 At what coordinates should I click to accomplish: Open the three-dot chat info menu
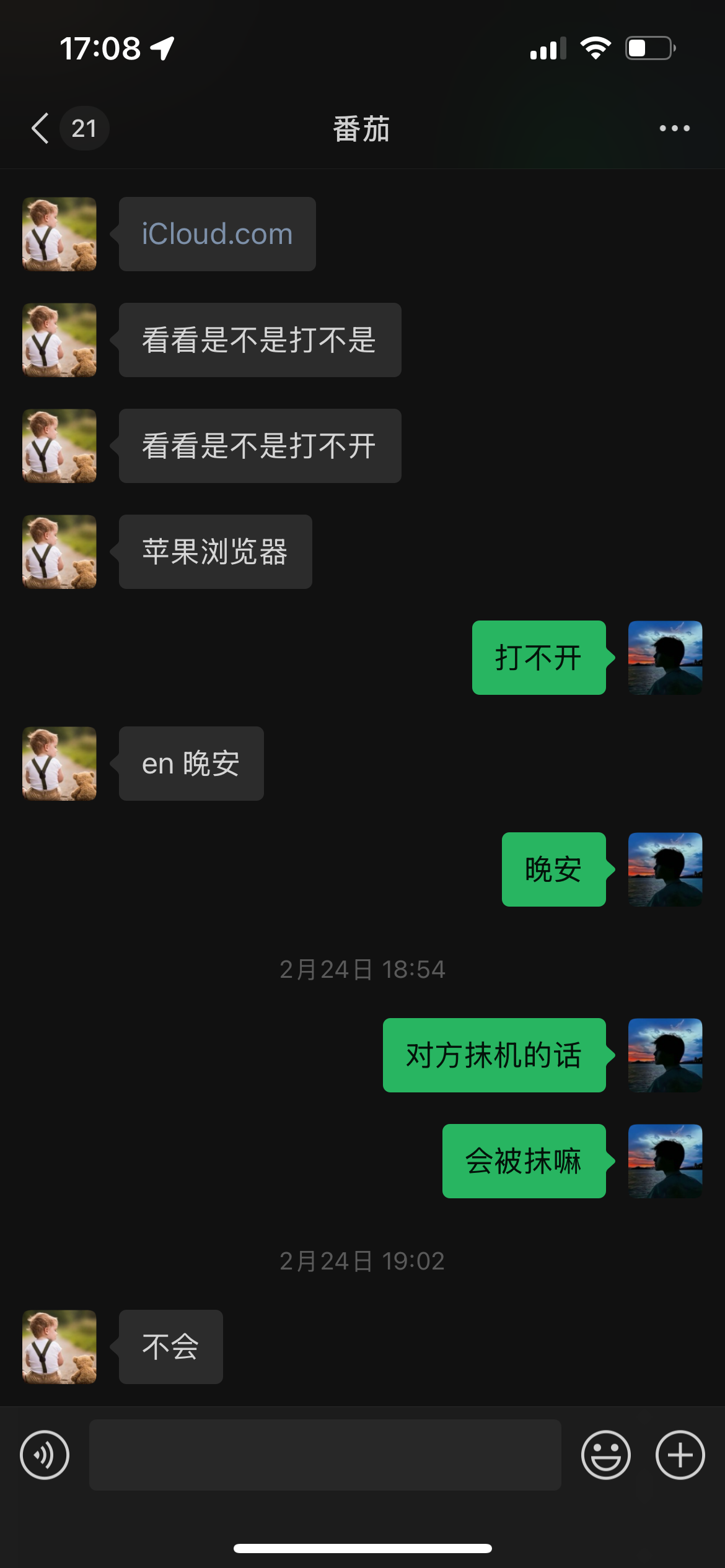point(674,128)
